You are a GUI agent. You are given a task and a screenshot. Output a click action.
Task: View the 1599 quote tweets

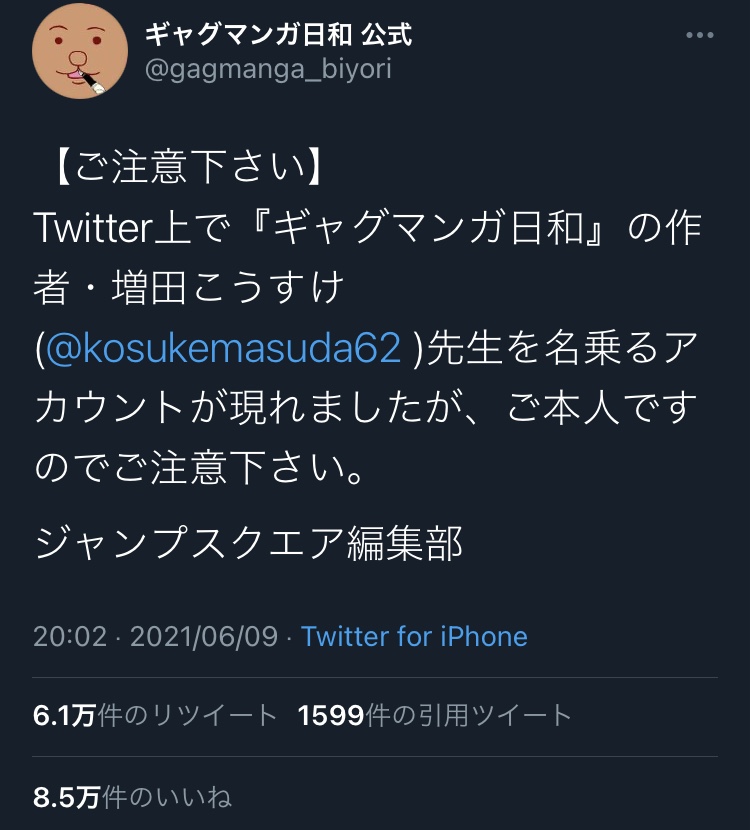(x=435, y=716)
